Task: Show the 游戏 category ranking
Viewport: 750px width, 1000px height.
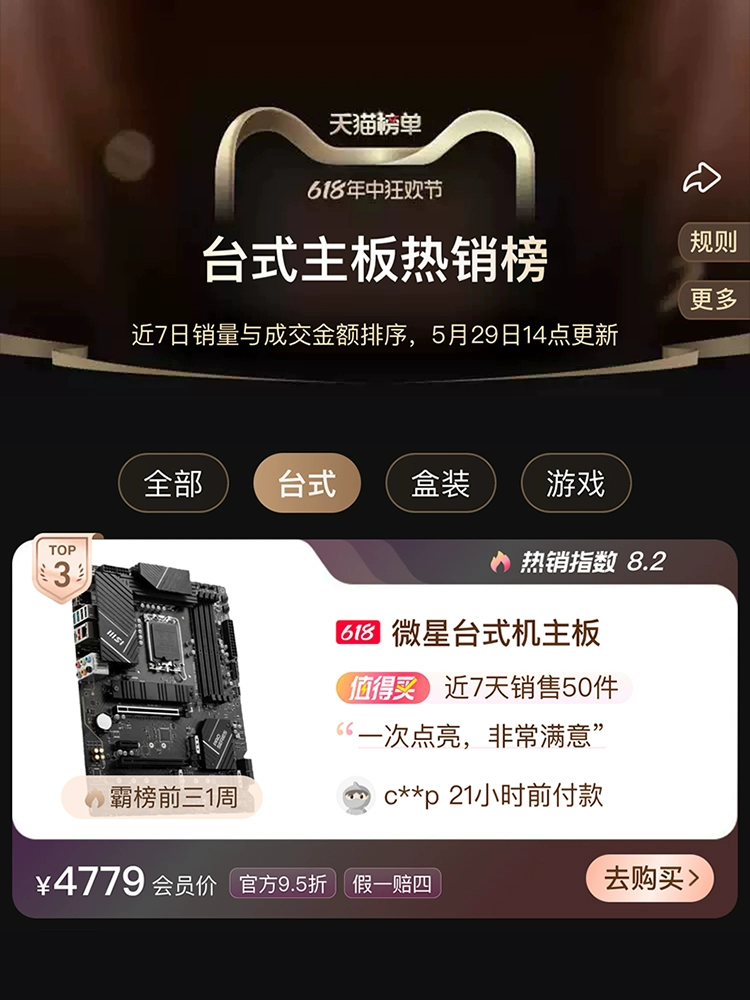Action: 576,483
